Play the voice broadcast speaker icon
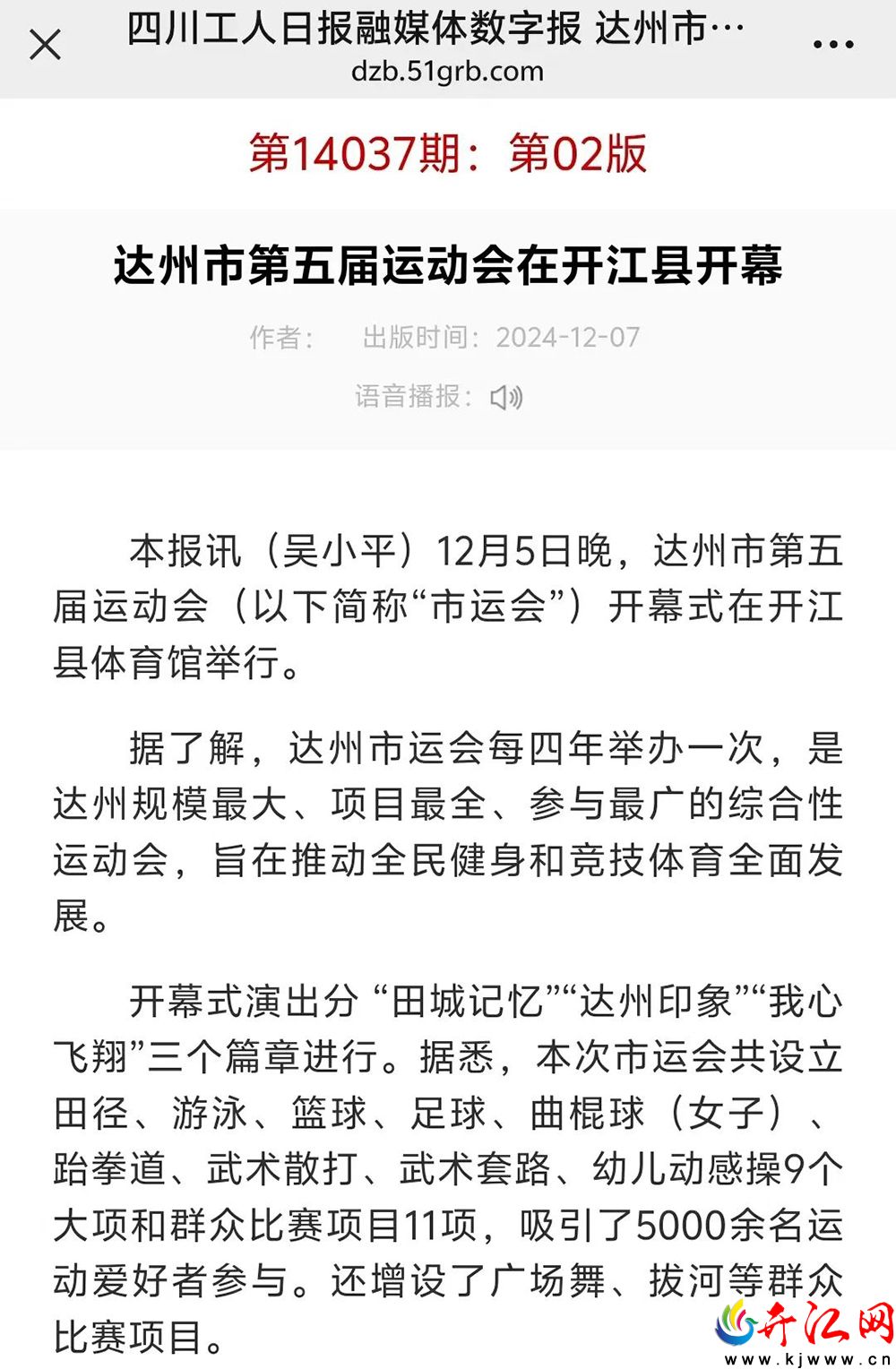 pyautogui.click(x=506, y=397)
